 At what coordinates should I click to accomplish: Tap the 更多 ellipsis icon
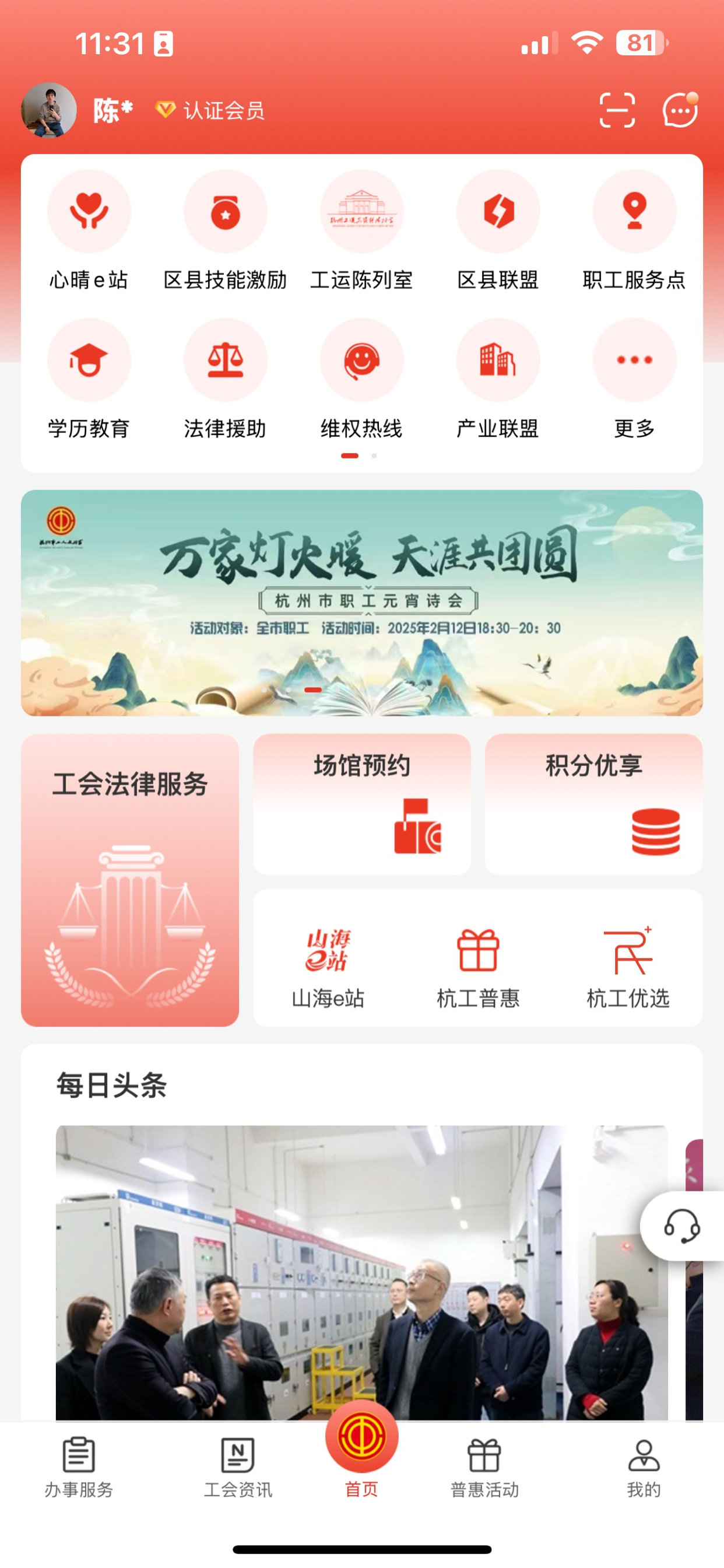pos(634,360)
